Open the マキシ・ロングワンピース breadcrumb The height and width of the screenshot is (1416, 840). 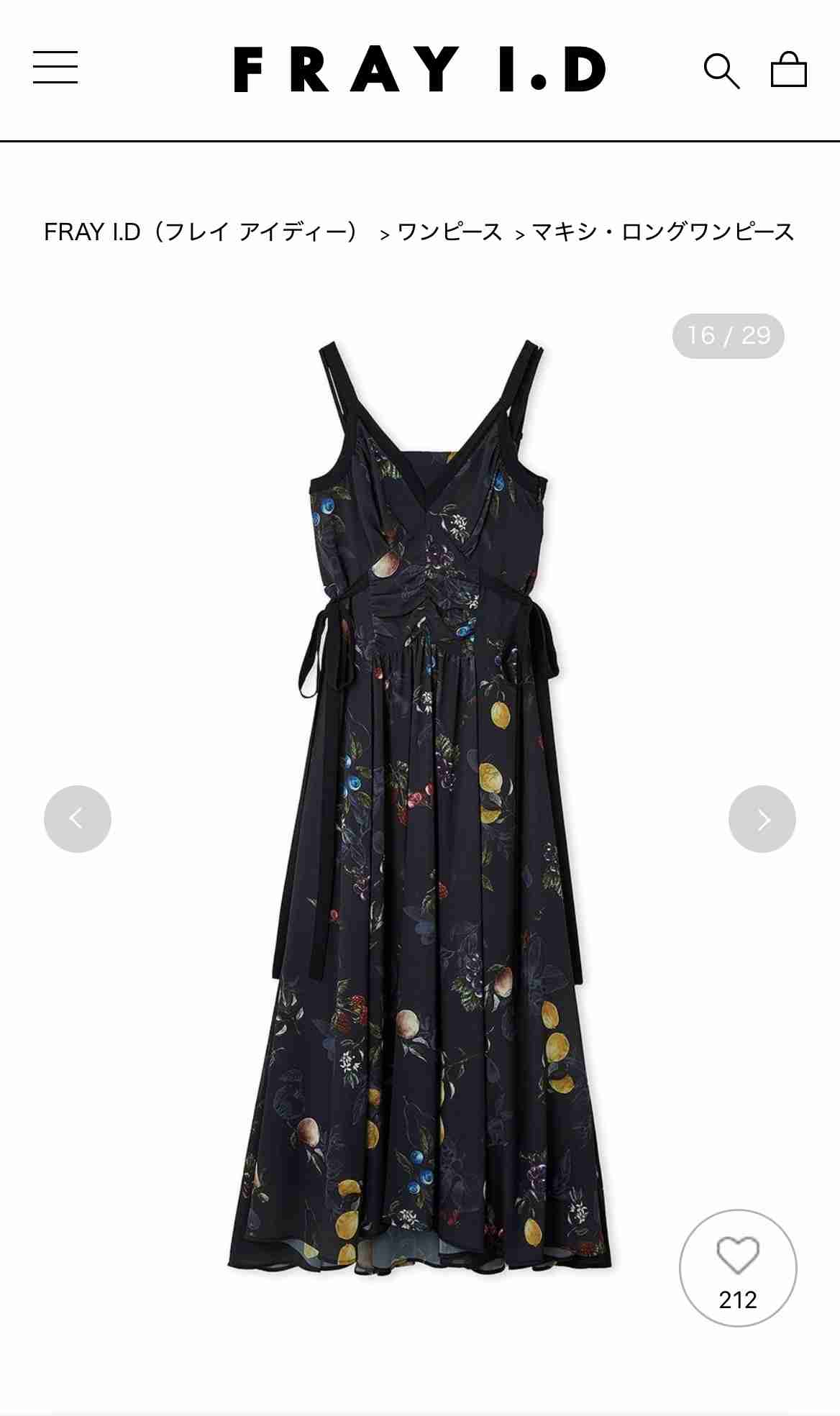tap(662, 232)
